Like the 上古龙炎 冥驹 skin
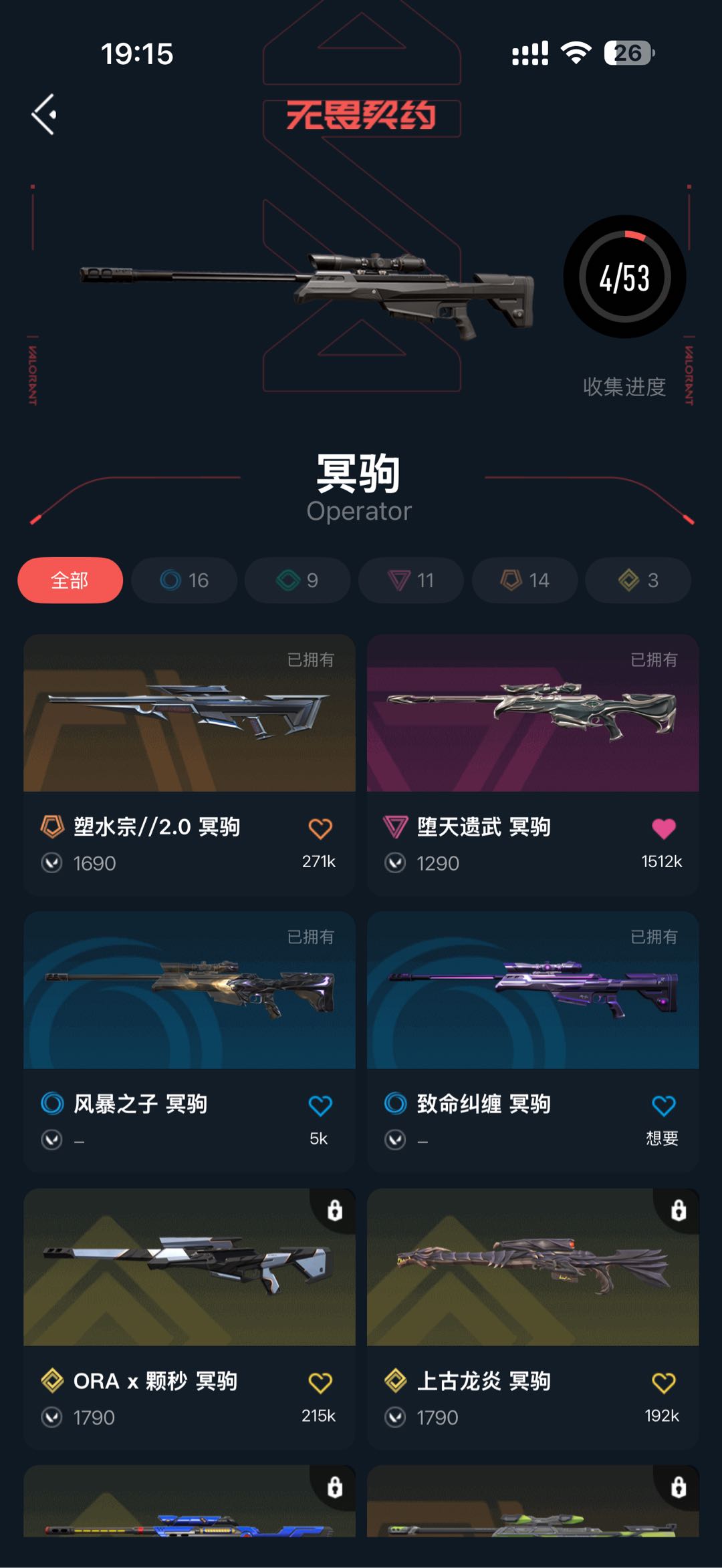This screenshot has height=1568, width=722. [664, 1383]
